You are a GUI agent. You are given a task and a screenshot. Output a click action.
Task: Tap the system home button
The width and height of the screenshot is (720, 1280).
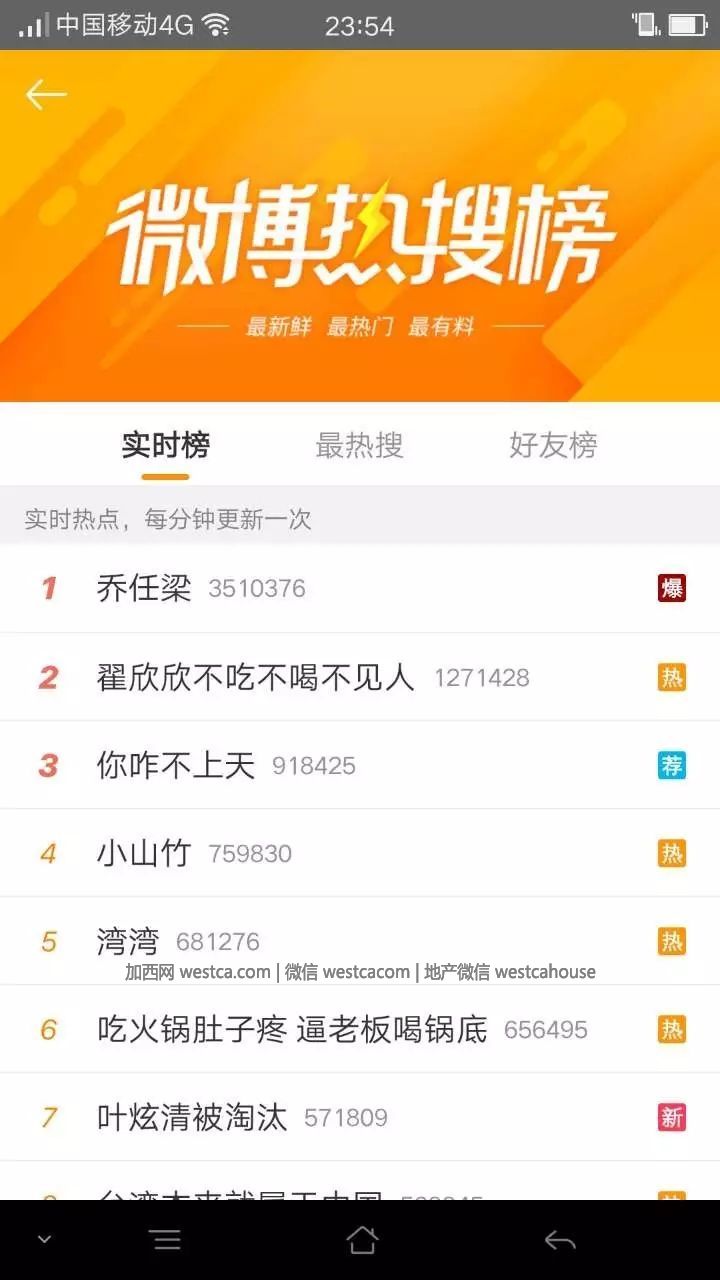click(362, 1241)
